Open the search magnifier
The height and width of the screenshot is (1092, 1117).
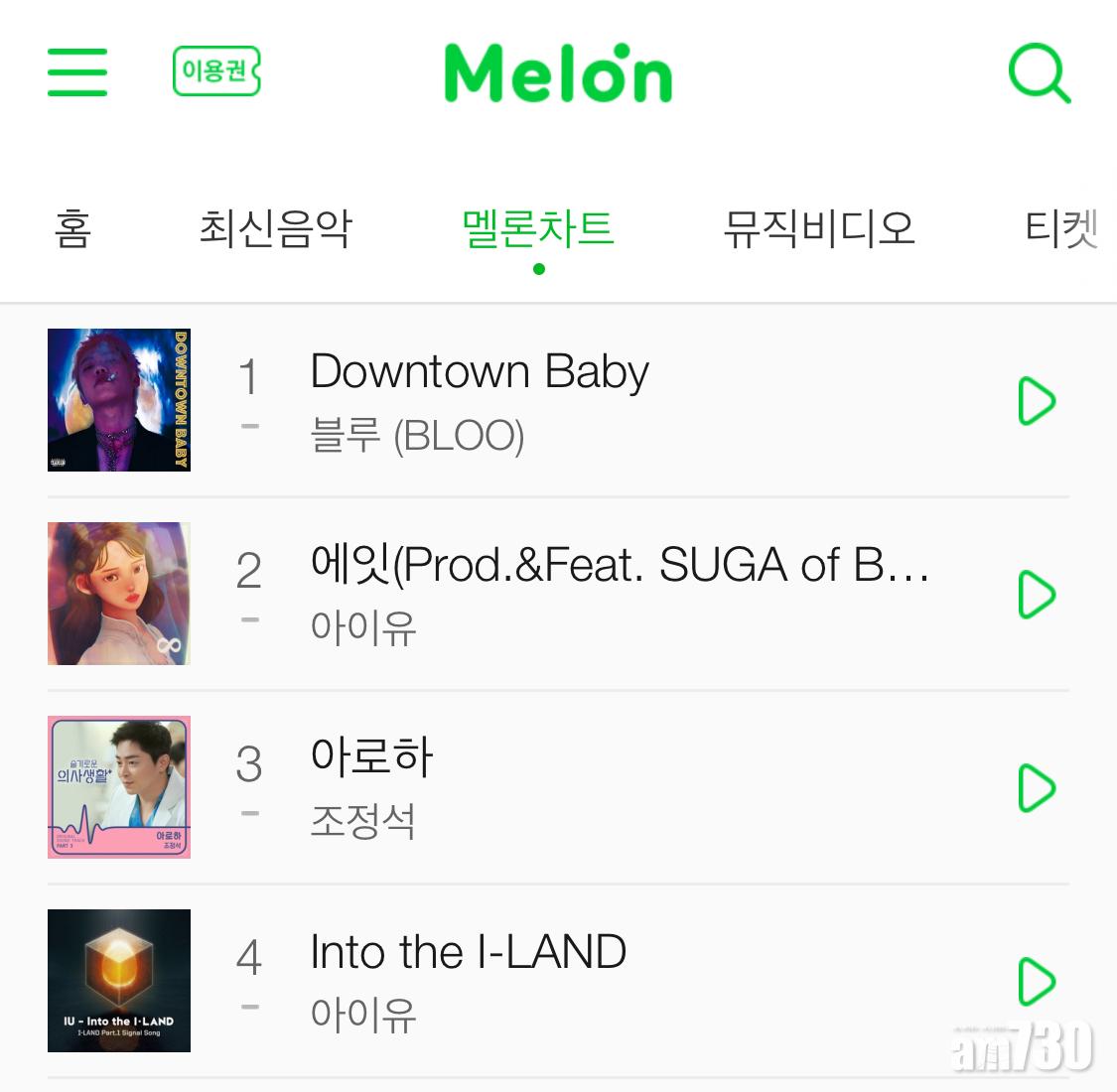pyautogui.click(x=1039, y=72)
